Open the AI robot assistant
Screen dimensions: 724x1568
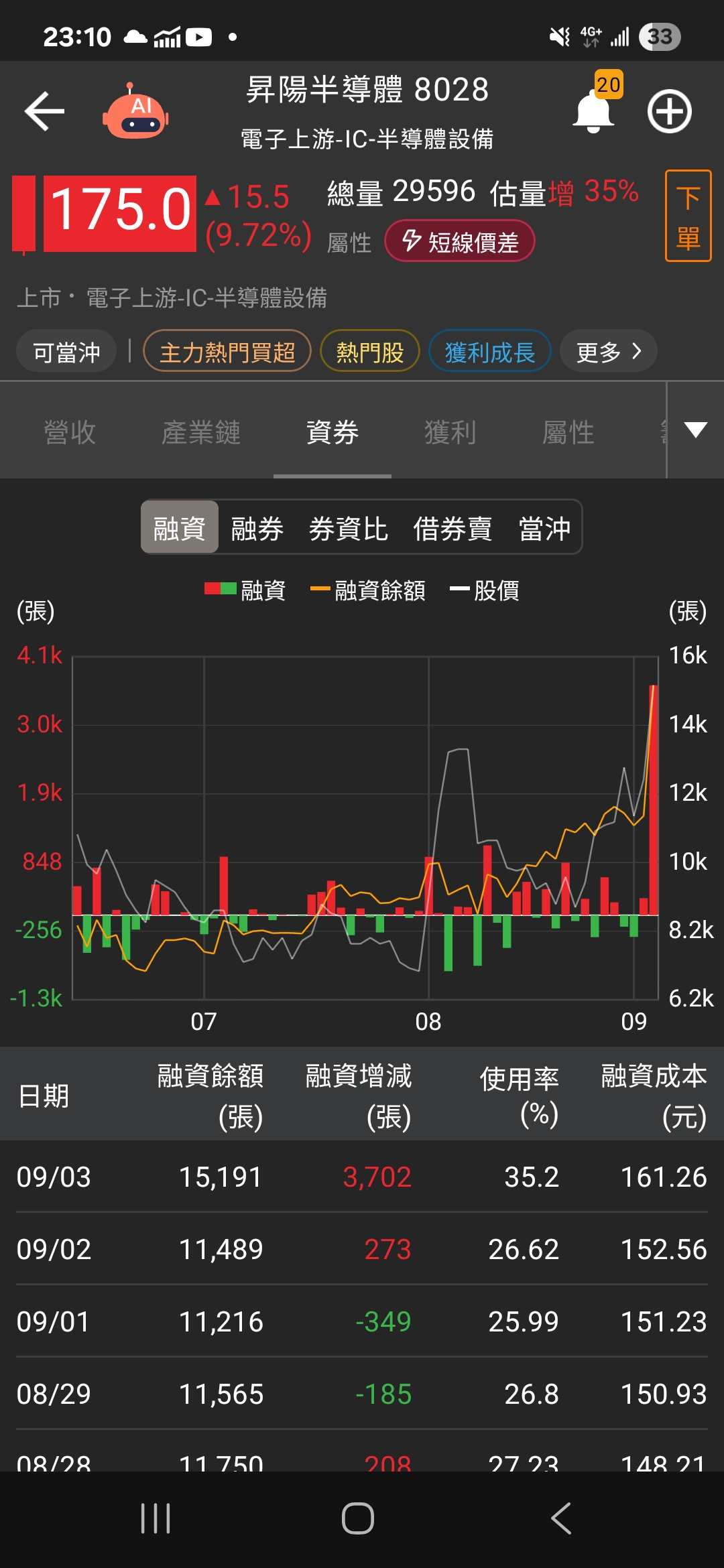coord(135,112)
